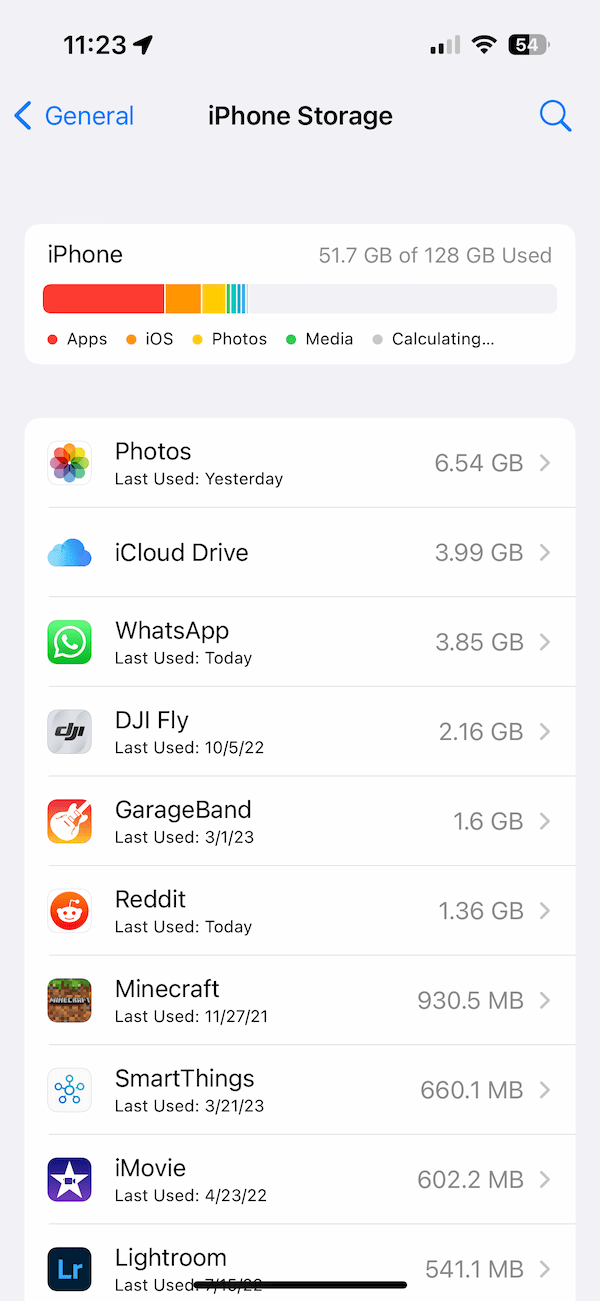Go back to General settings
The image size is (600, 1301).
tap(74, 116)
